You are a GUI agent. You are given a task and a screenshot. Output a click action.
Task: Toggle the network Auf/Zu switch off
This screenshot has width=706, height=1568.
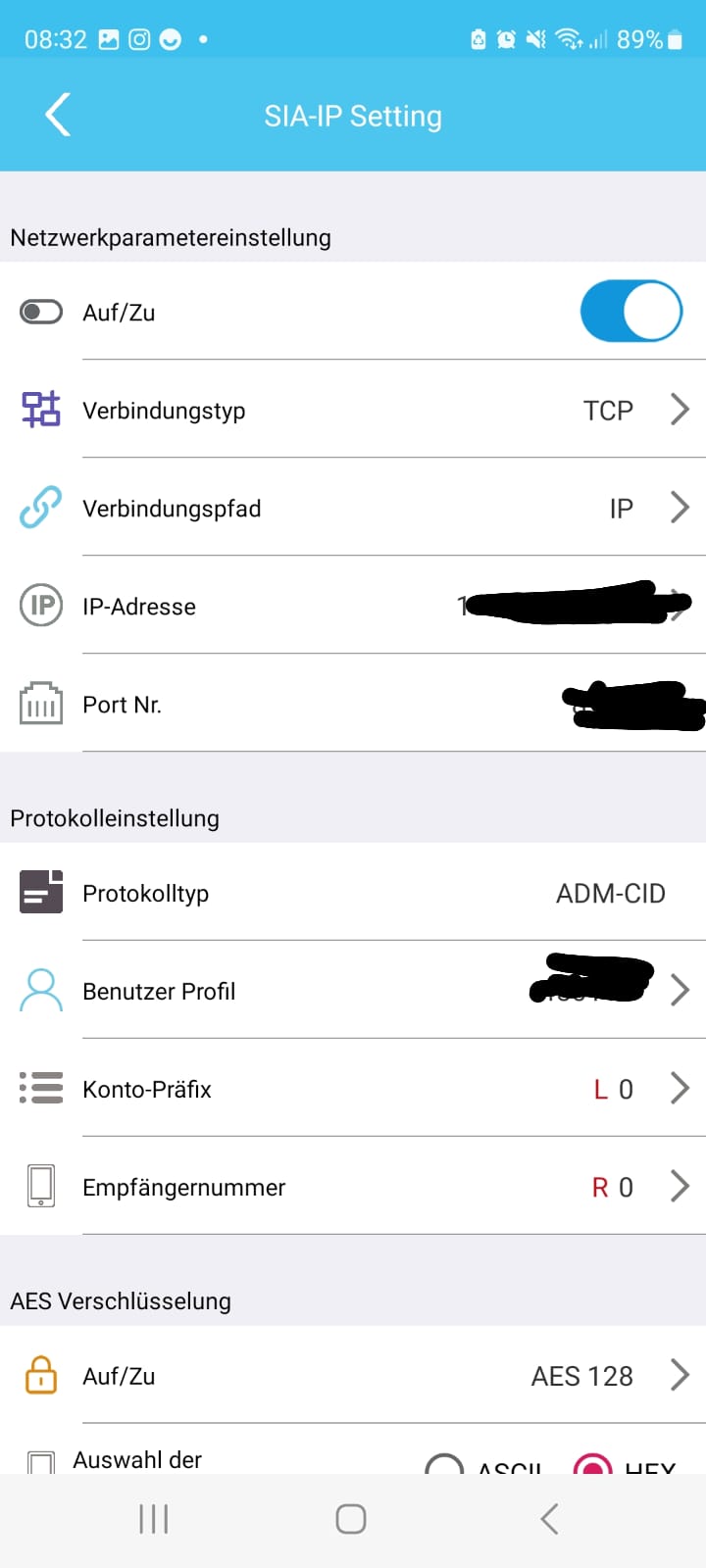point(631,312)
